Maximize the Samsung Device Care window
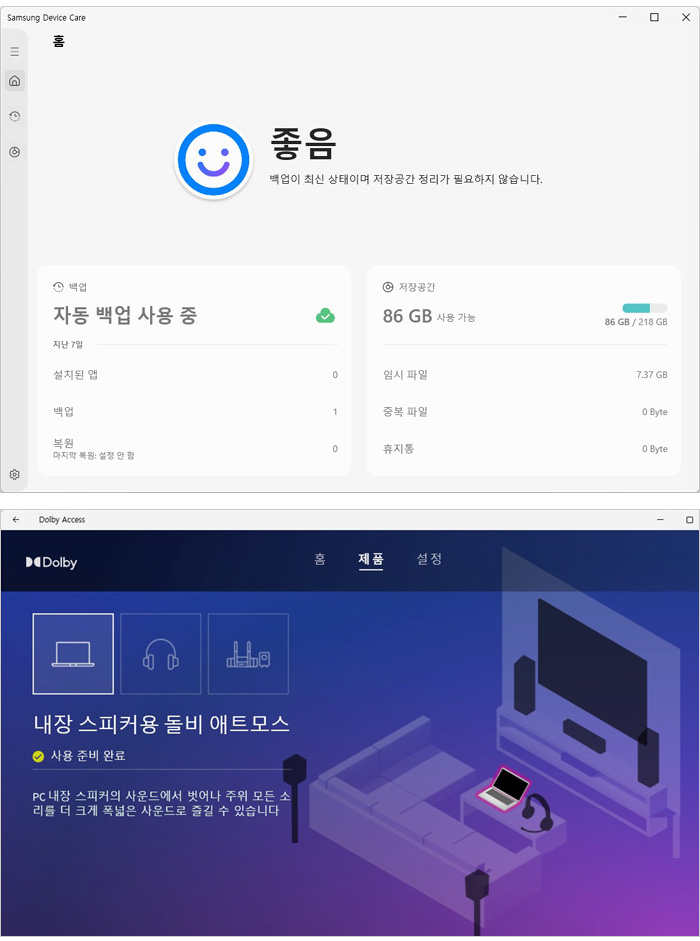 (654, 17)
